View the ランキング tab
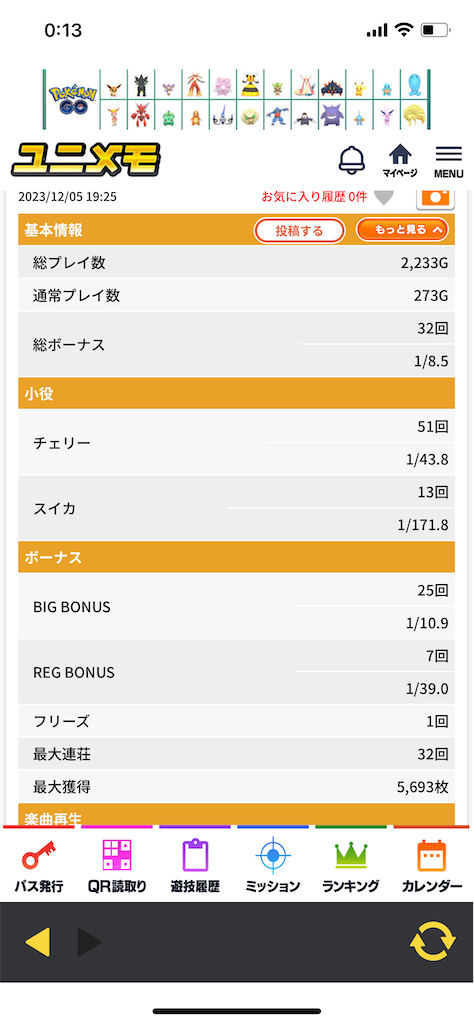This screenshot has width=474, height=1024. point(351,866)
